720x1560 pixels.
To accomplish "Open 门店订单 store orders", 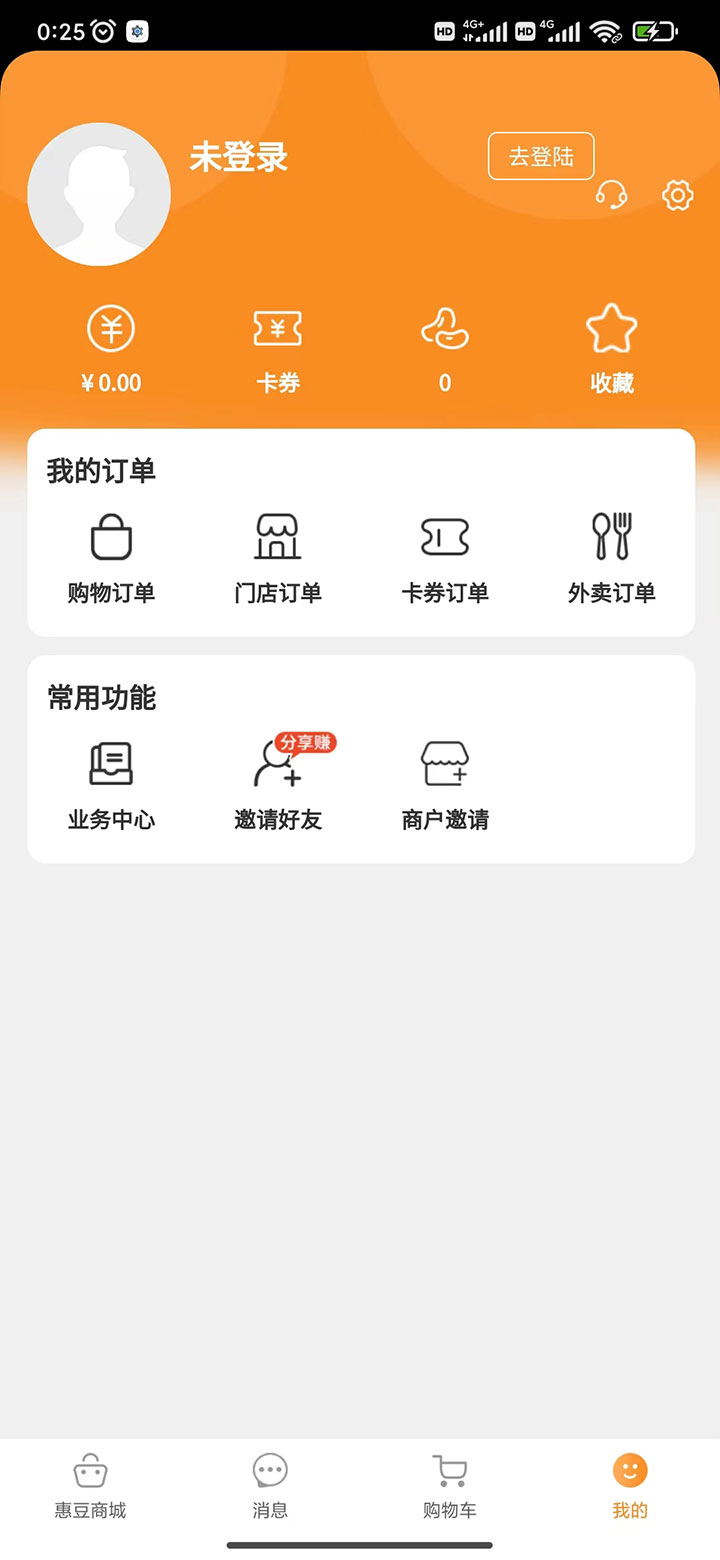I will pyautogui.click(x=278, y=558).
